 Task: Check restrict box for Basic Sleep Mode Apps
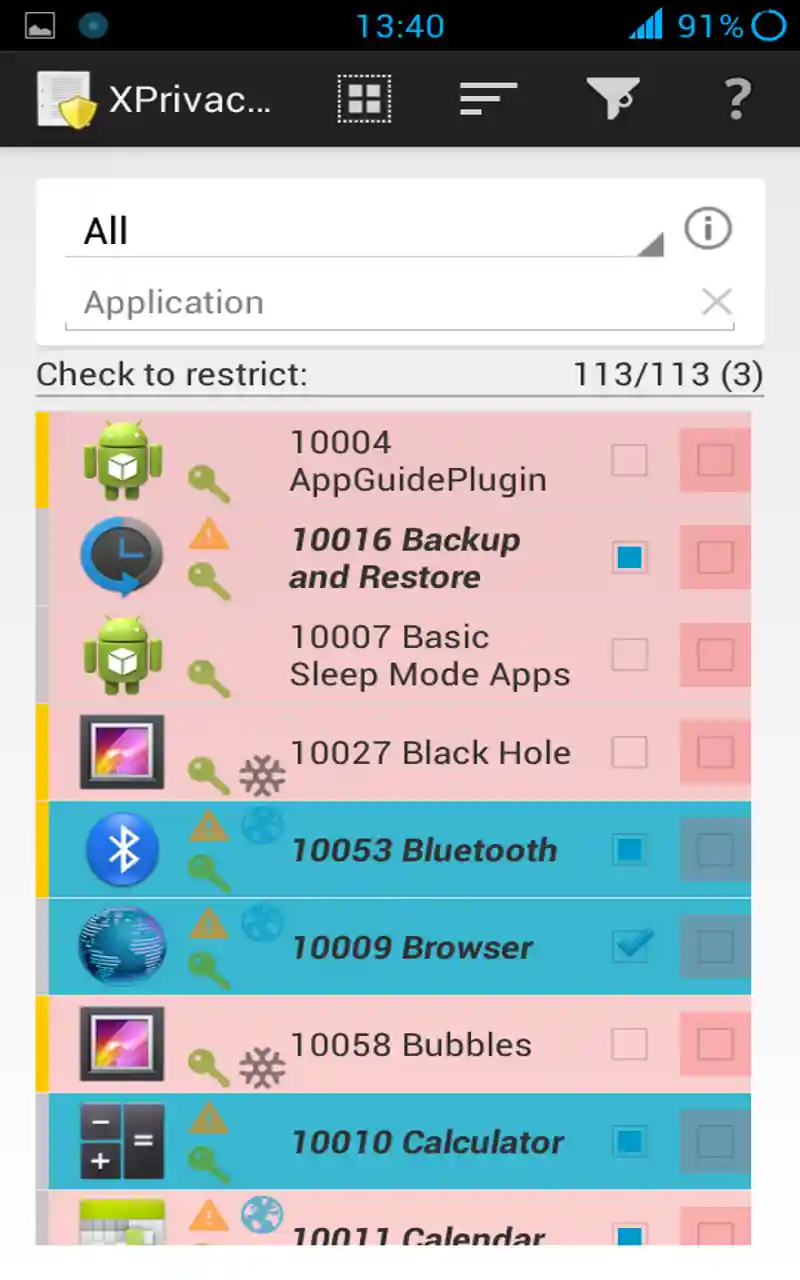click(x=629, y=655)
